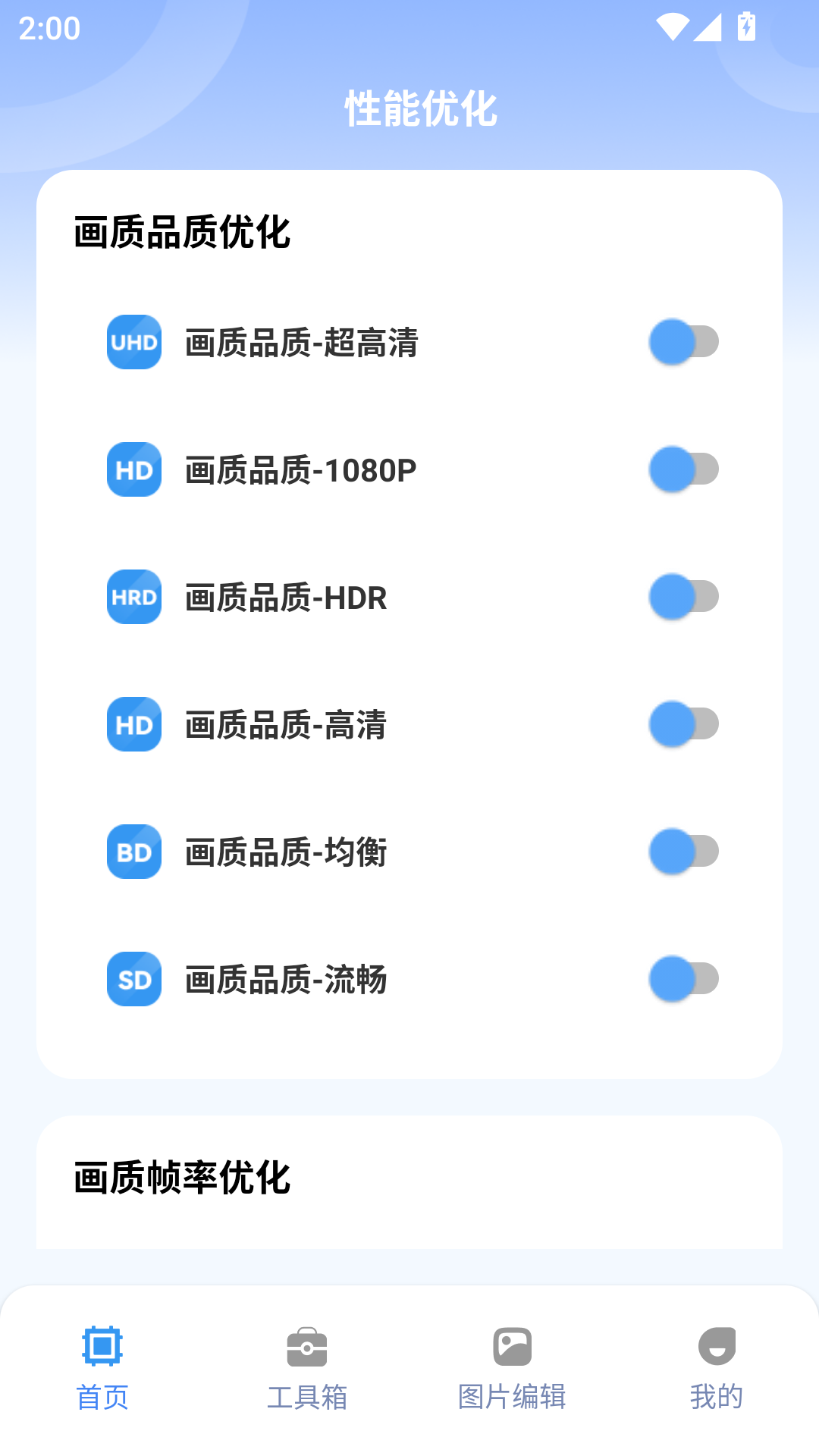Viewport: 819px width, 1456px height.
Task: Click the HD icon next to 画质品质-1080P
Action: [134, 469]
